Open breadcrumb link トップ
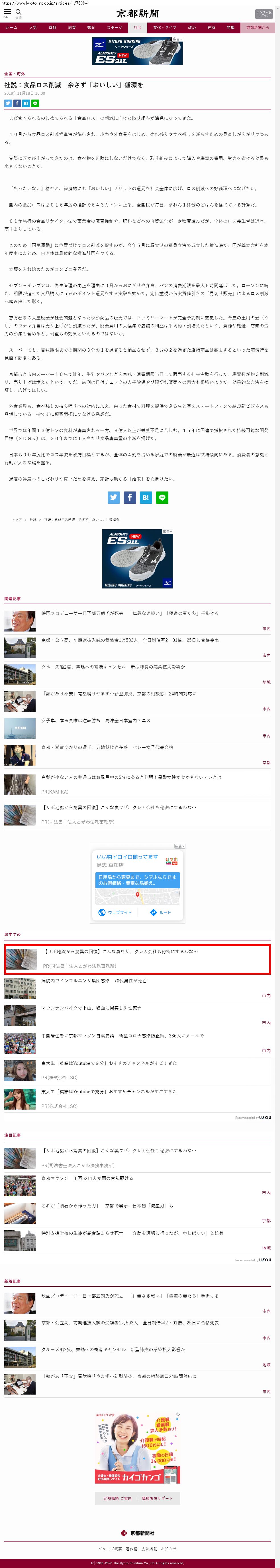 click(17, 519)
